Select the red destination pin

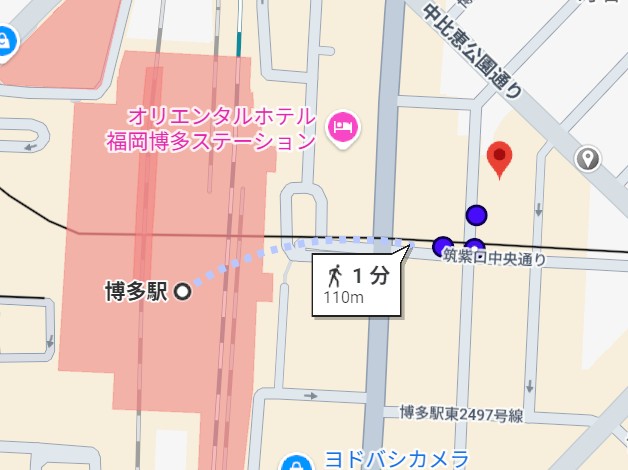pos(500,159)
